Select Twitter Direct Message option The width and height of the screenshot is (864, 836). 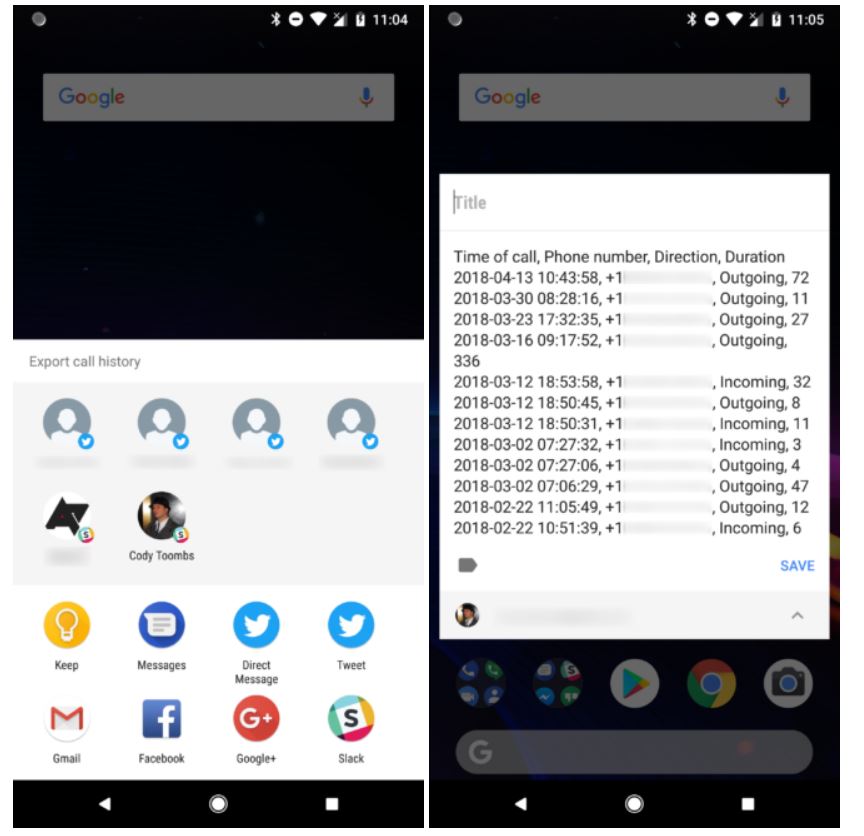tap(256, 626)
